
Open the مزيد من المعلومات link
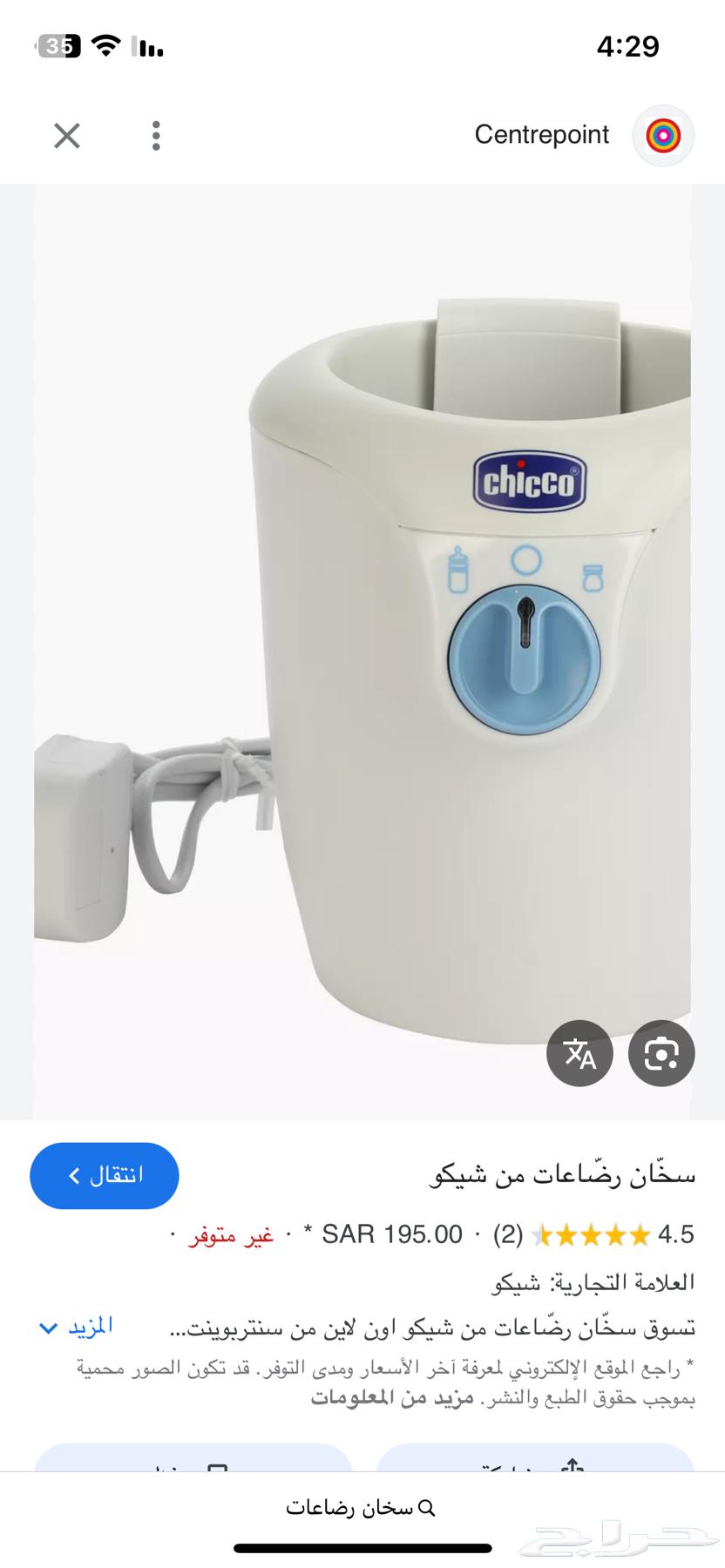[392, 1398]
